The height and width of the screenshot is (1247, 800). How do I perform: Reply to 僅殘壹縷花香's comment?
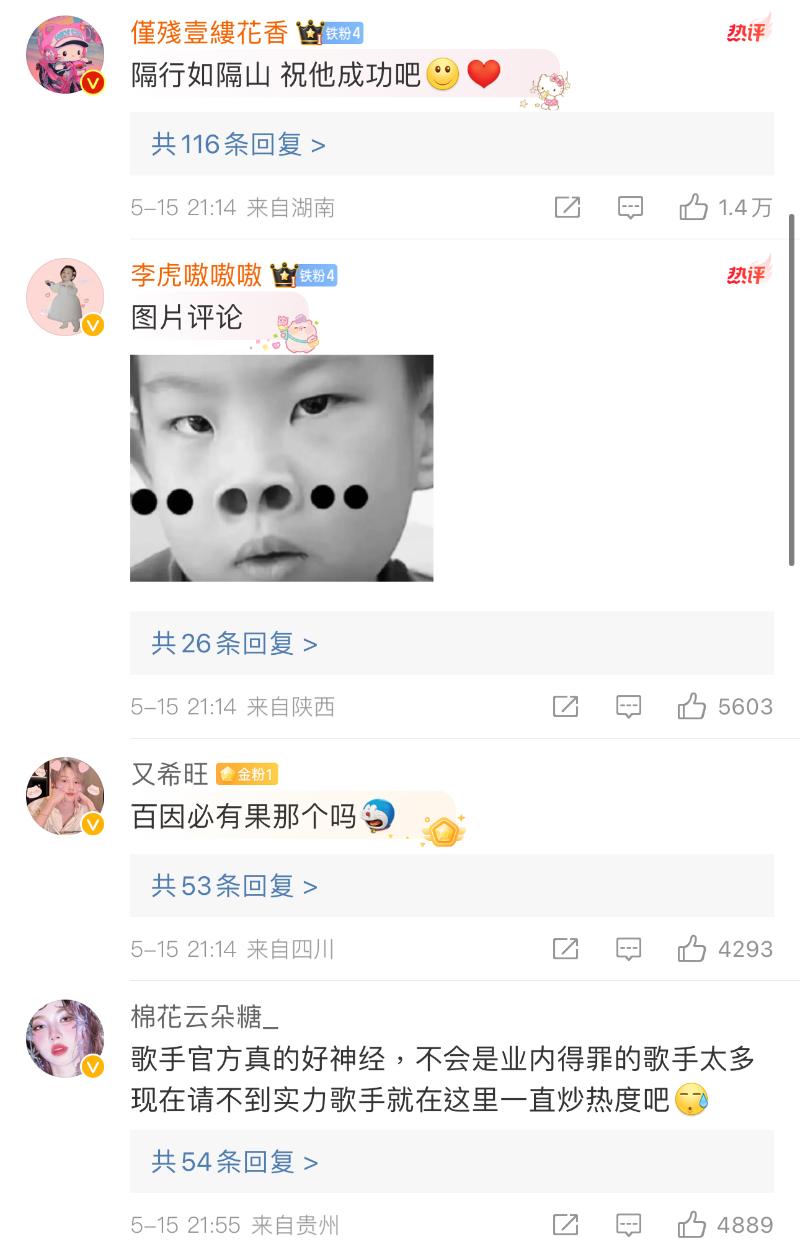tap(630, 207)
